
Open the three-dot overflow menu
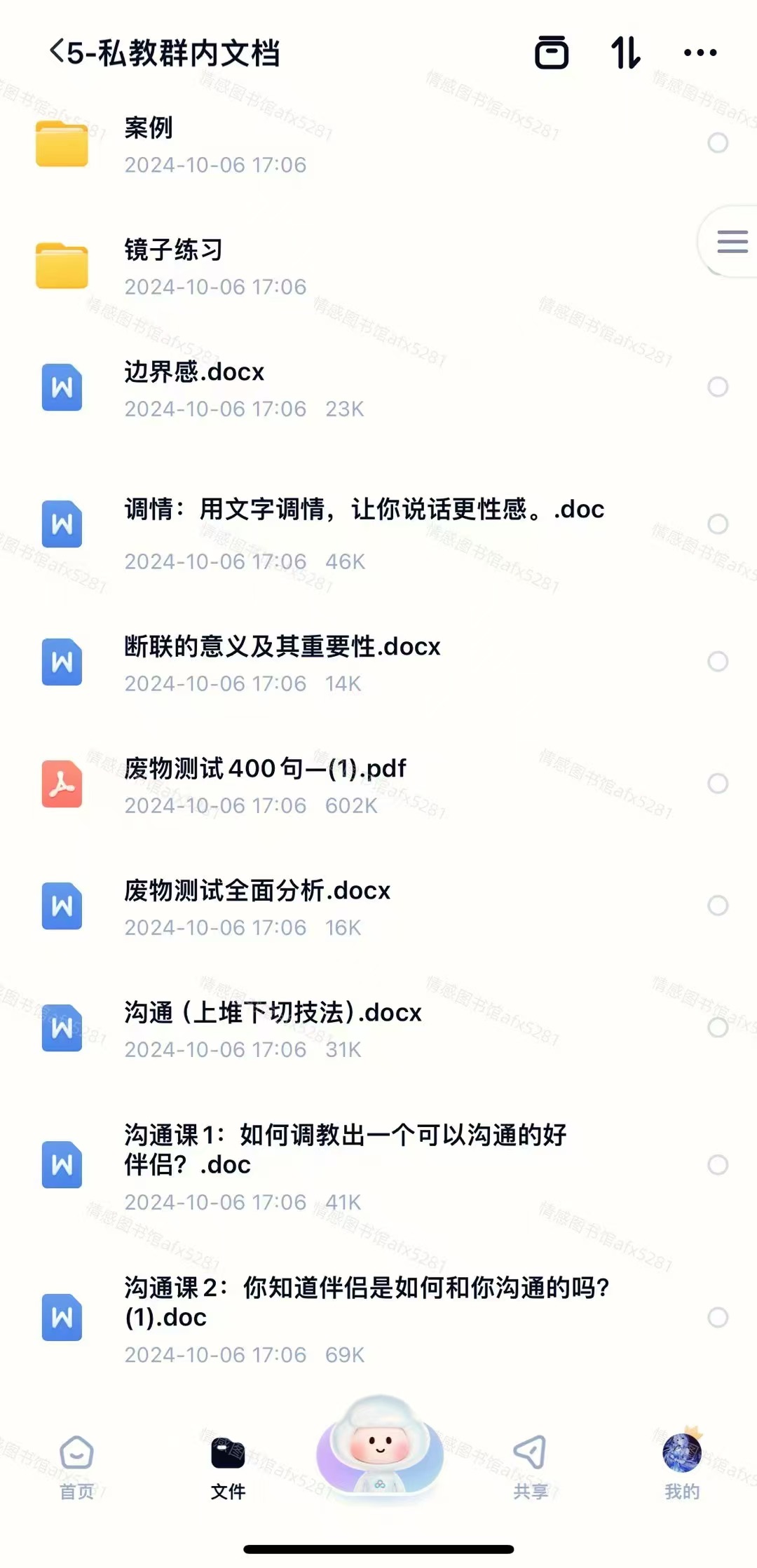[700, 52]
